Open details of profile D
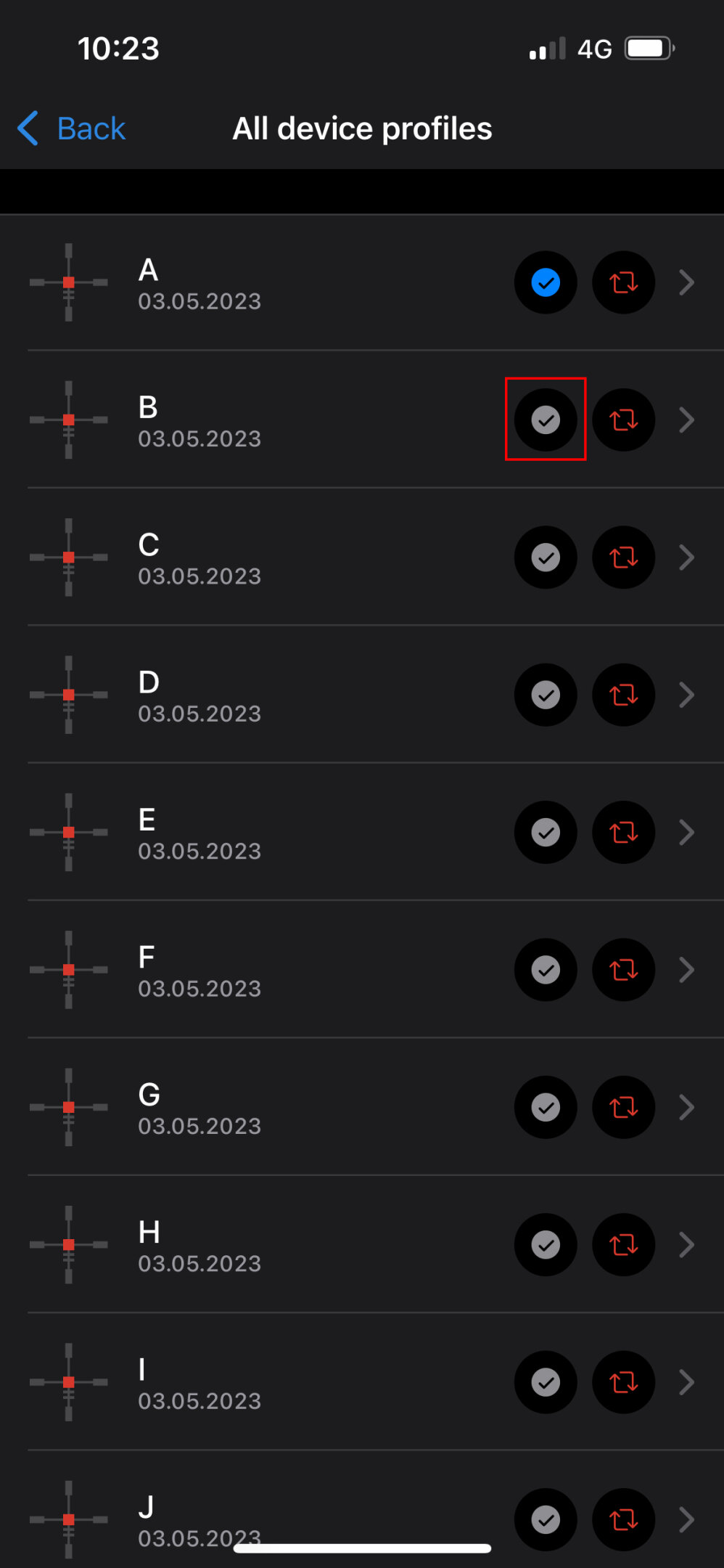 [686, 695]
